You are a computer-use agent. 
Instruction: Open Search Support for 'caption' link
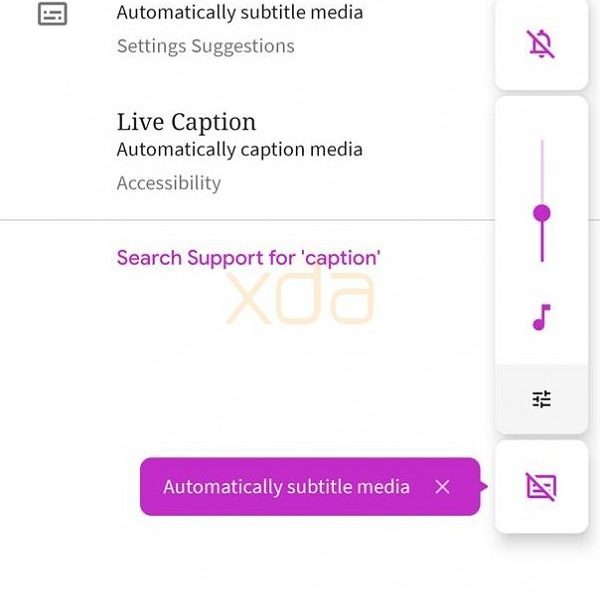click(x=248, y=258)
